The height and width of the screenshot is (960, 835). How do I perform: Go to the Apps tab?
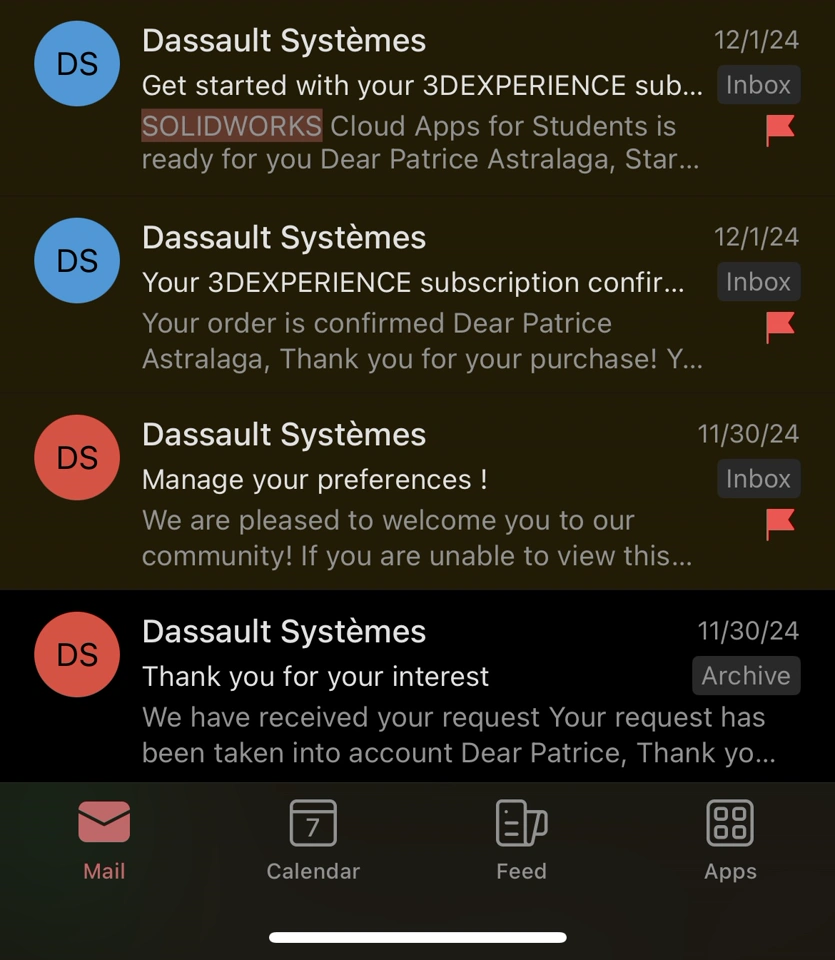coord(730,840)
